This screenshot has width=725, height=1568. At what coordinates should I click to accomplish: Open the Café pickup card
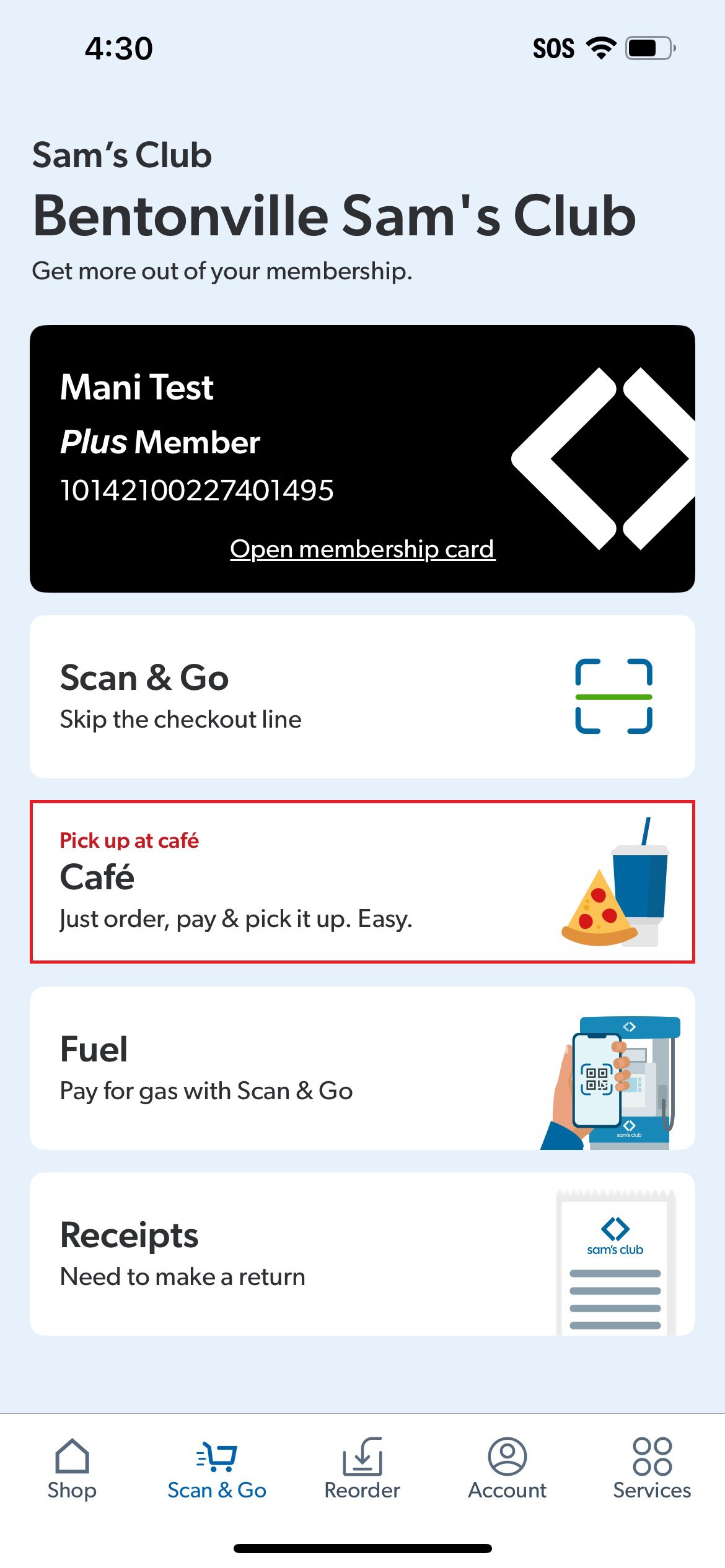click(x=362, y=882)
